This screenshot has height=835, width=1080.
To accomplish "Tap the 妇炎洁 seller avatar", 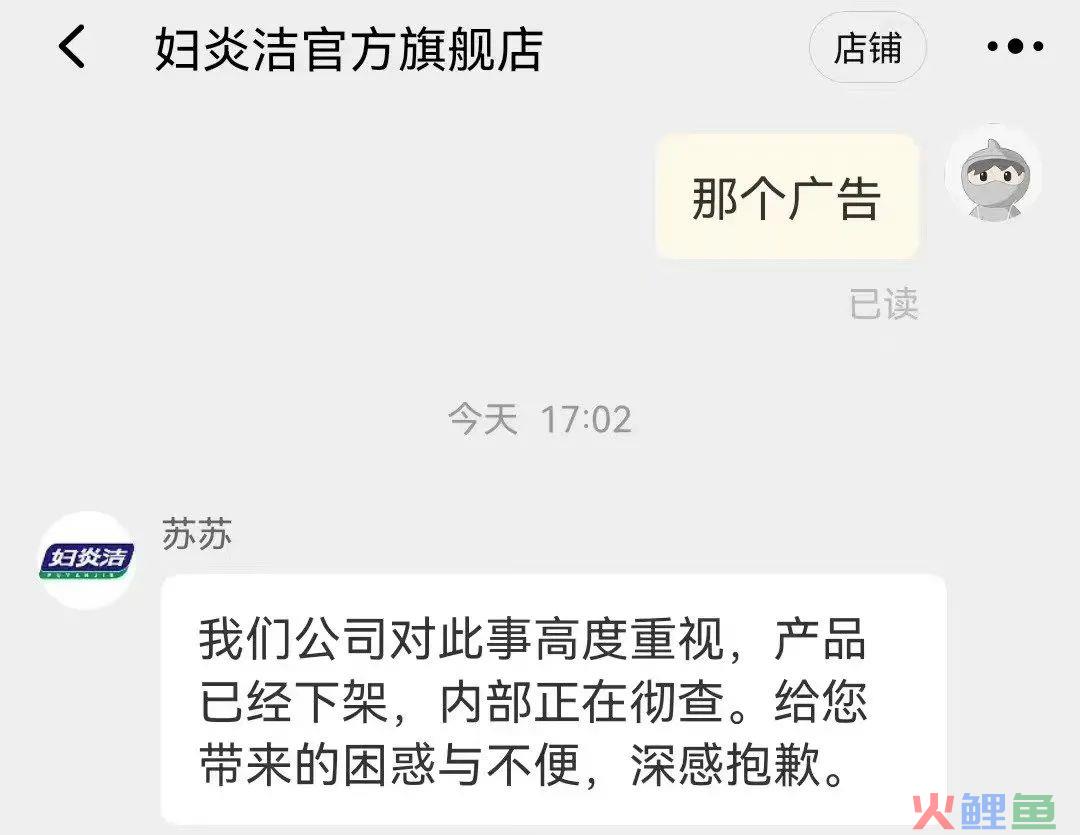I will (87, 560).
